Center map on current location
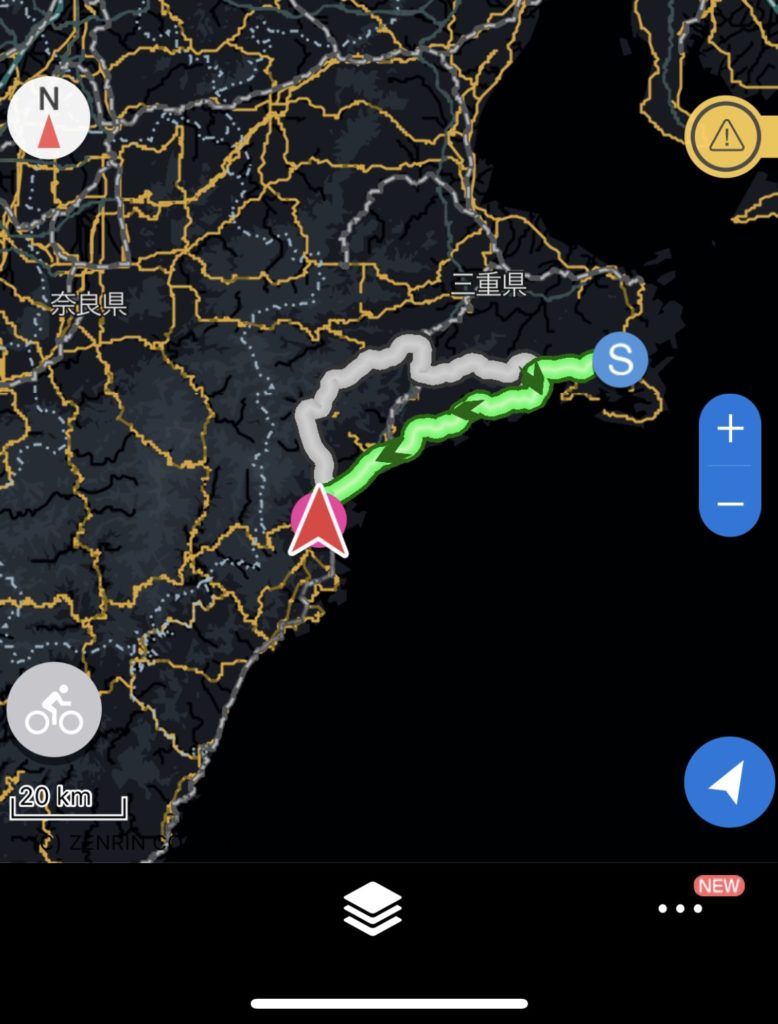 (x=729, y=782)
